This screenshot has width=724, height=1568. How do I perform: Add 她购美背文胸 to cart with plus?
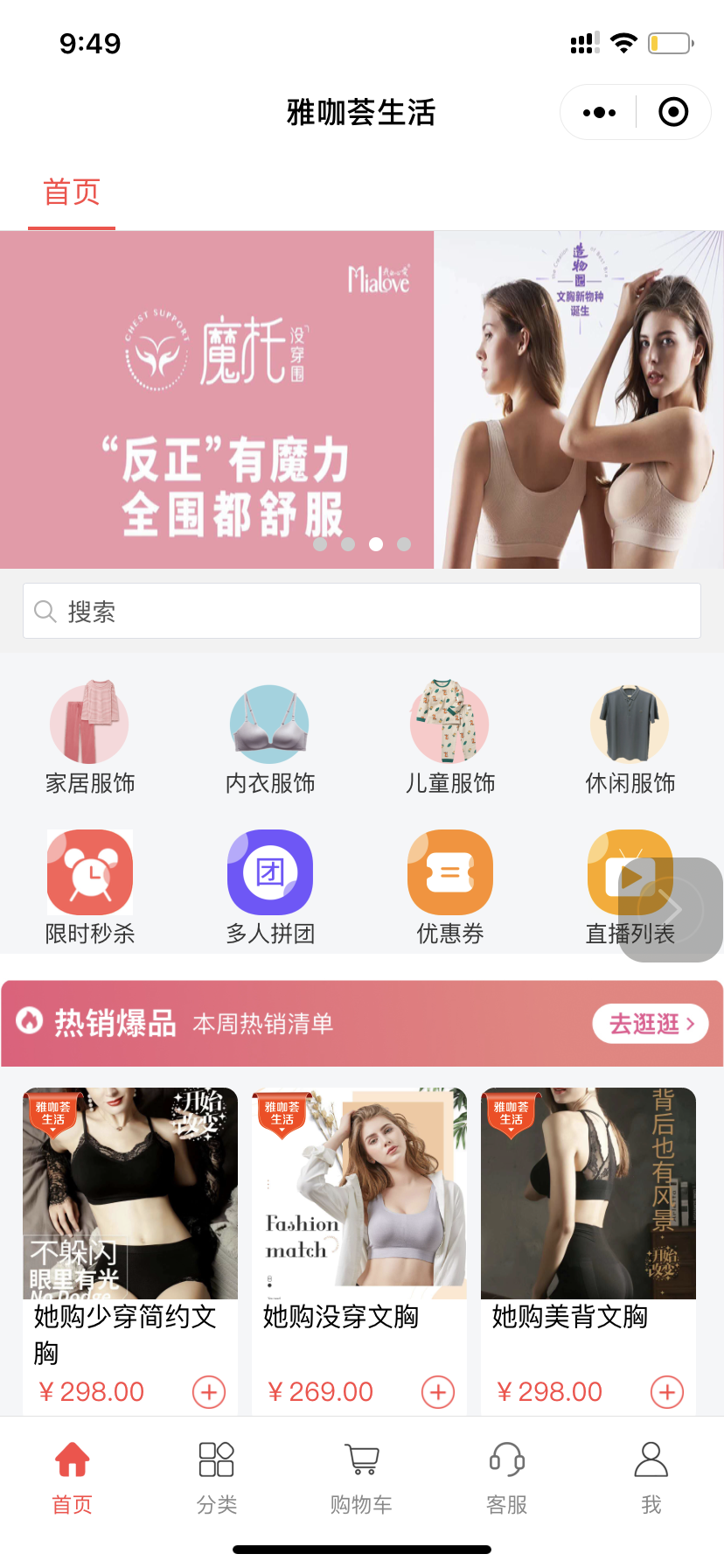667,1392
